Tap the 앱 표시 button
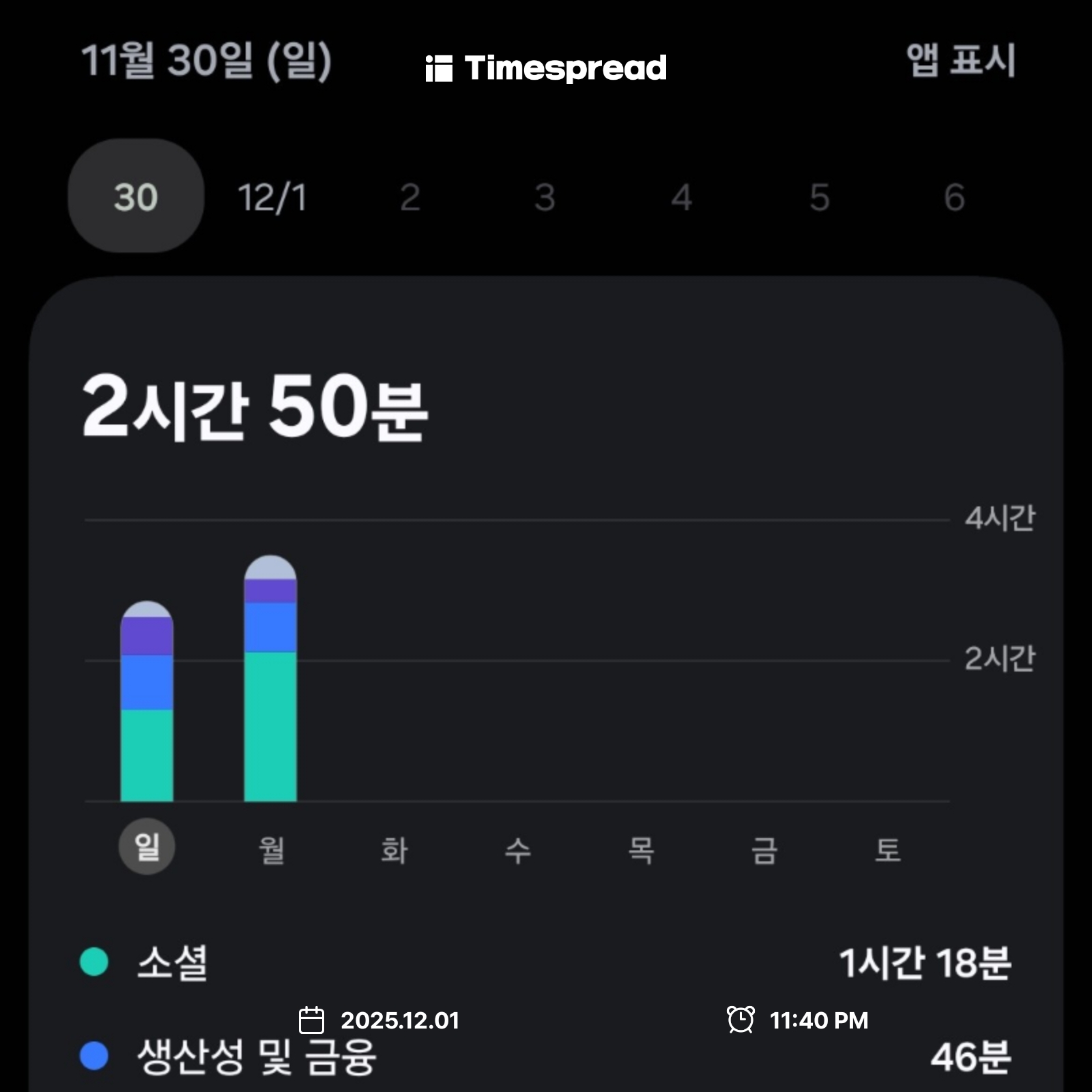This screenshot has width=1092, height=1092. coord(960,60)
